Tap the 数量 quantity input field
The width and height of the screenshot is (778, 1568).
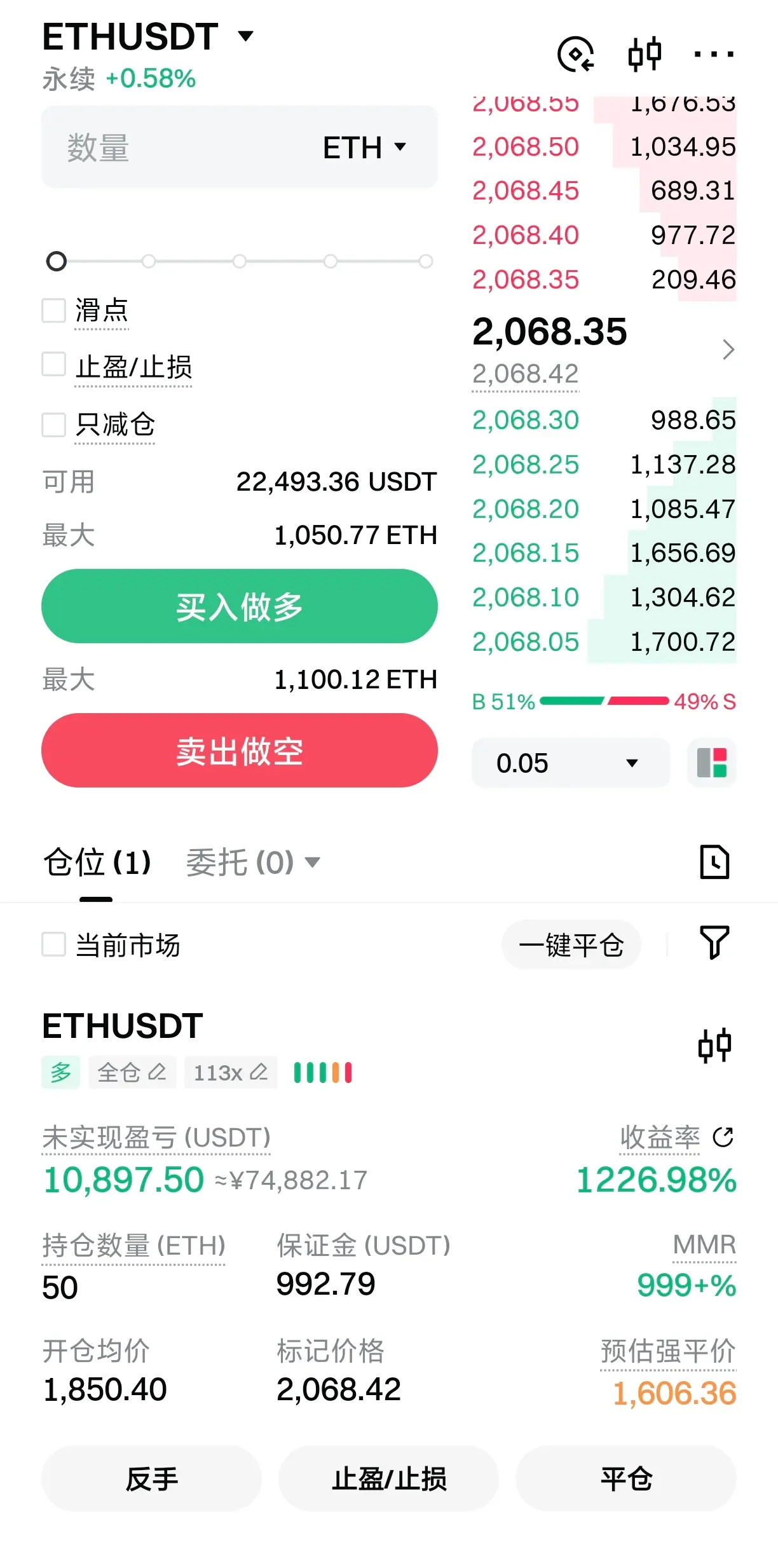click(240, 147)
